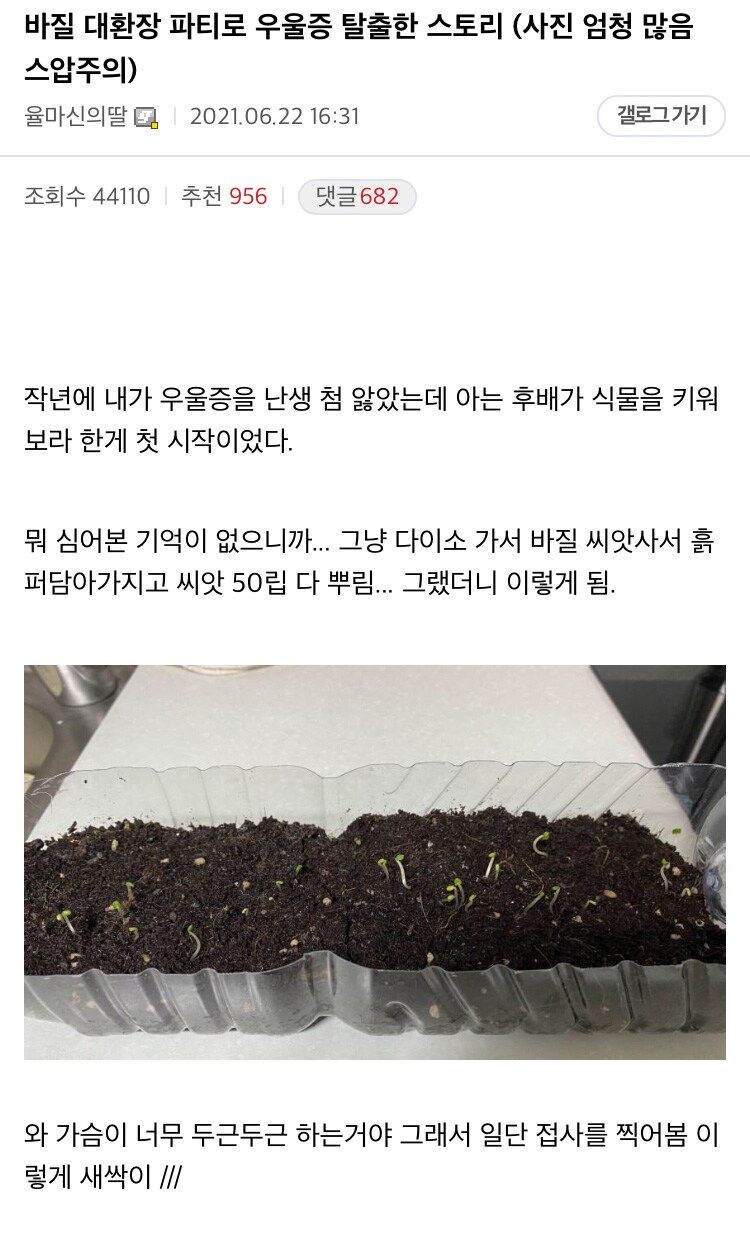Screen dimensions: 750x1236
Task: Tap the 갤로그가기 button
Action: [x=661, y=116]
